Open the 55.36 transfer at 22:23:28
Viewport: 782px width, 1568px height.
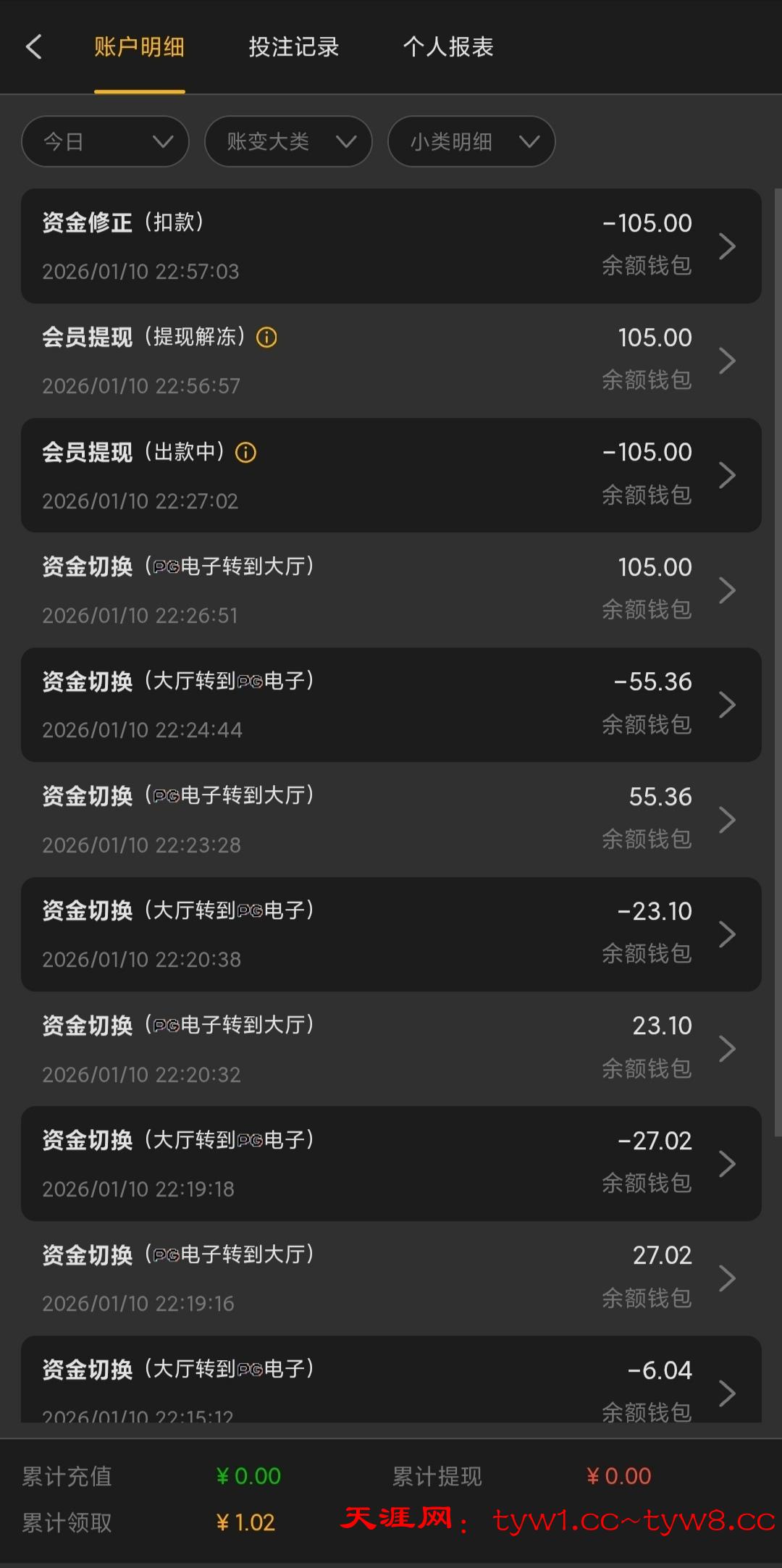(x=391, y=819)
